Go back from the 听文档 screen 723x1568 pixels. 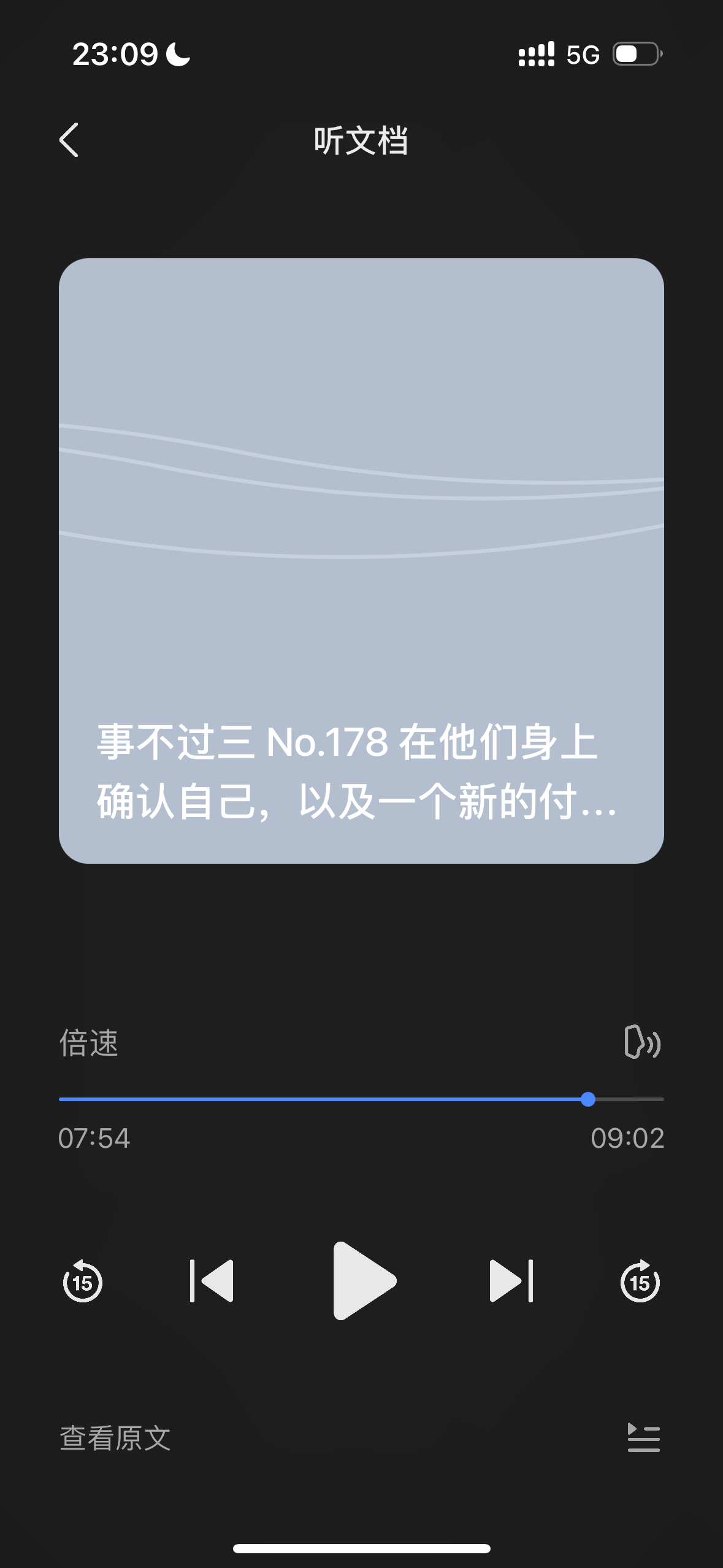tap(69, 140)
